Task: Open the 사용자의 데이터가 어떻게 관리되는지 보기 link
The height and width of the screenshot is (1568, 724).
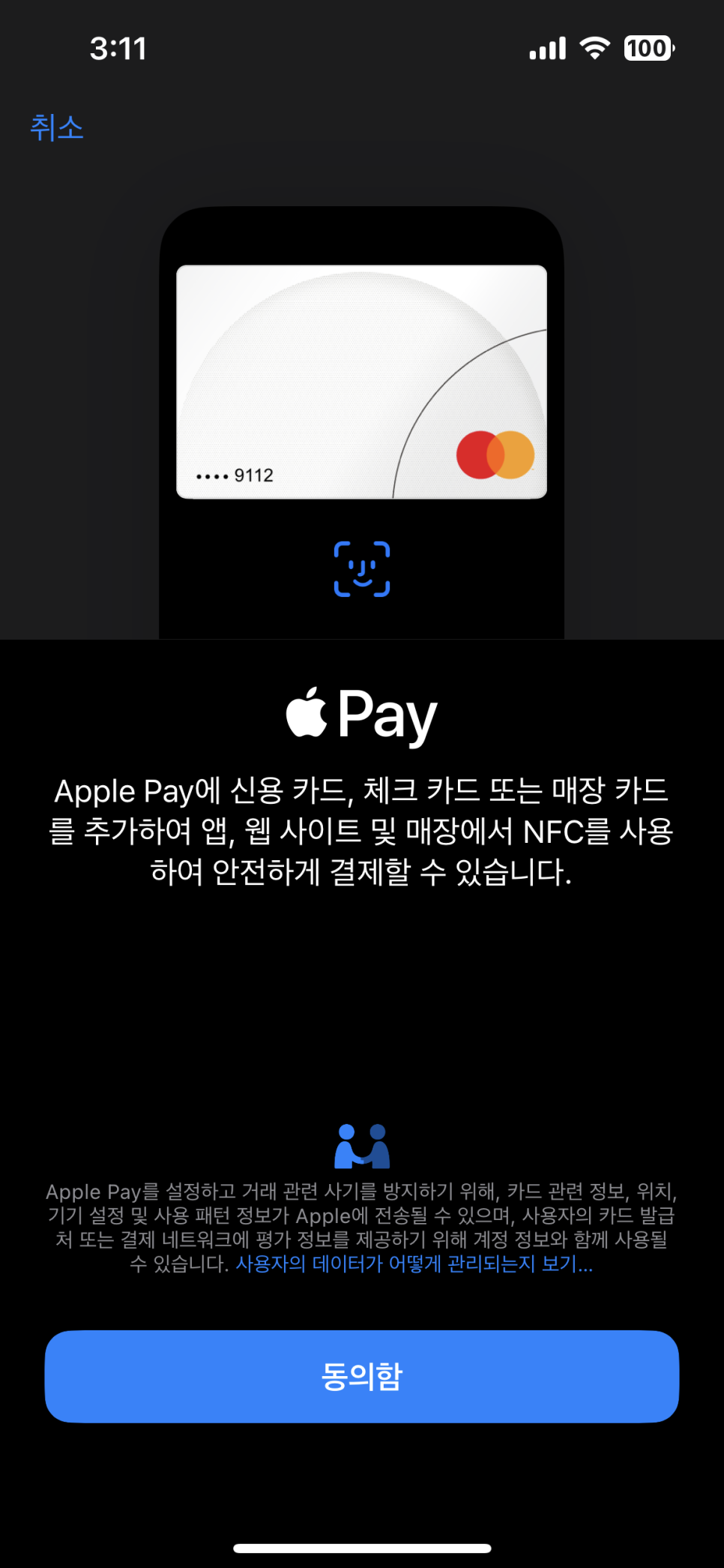Action: click(x=414, y=1264)
